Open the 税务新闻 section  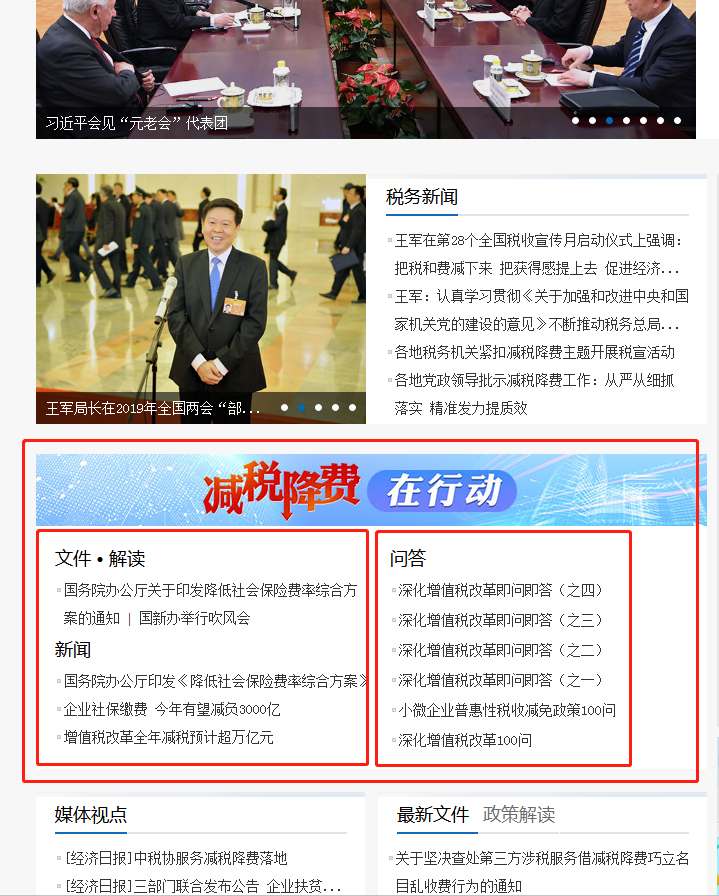click(422, 197)
